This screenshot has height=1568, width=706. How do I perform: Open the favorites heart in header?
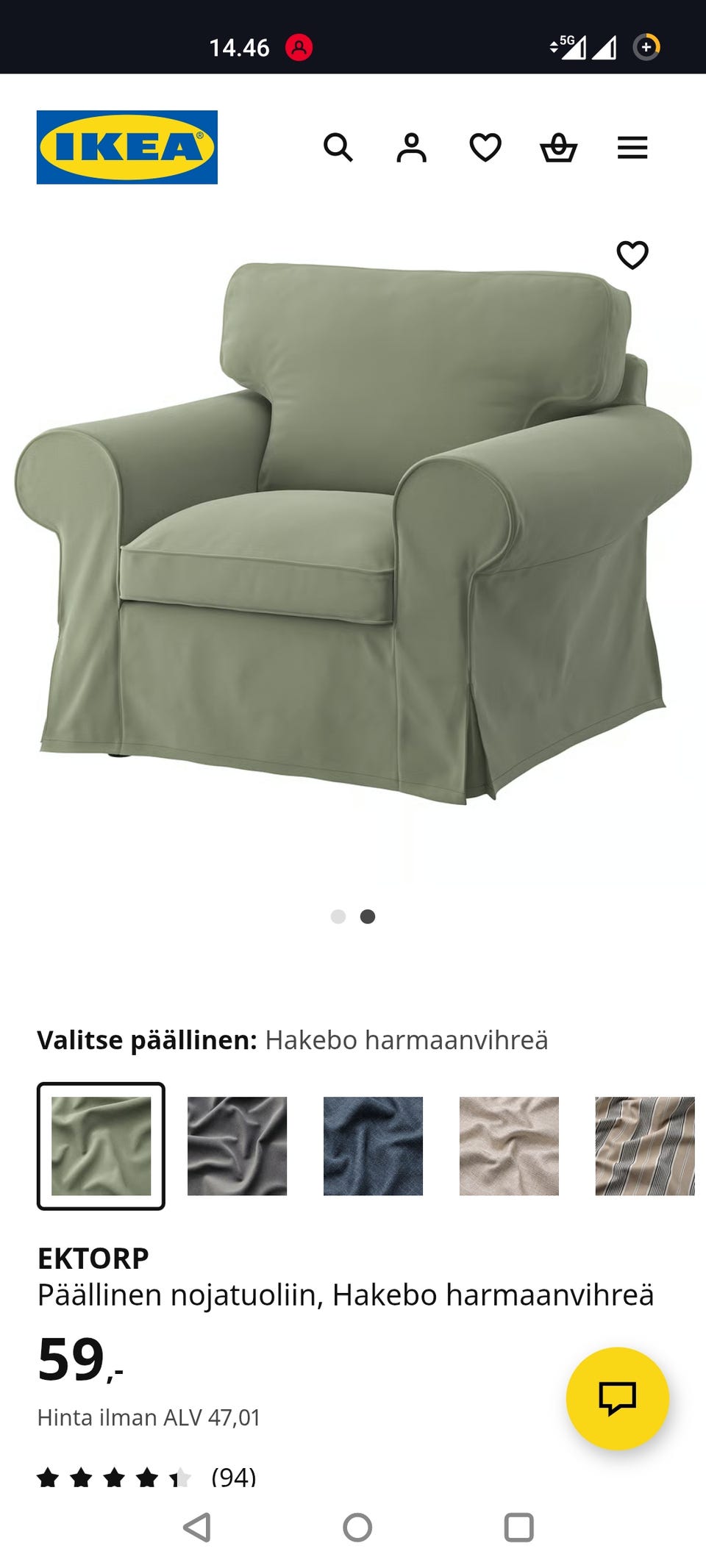[485, 148]
